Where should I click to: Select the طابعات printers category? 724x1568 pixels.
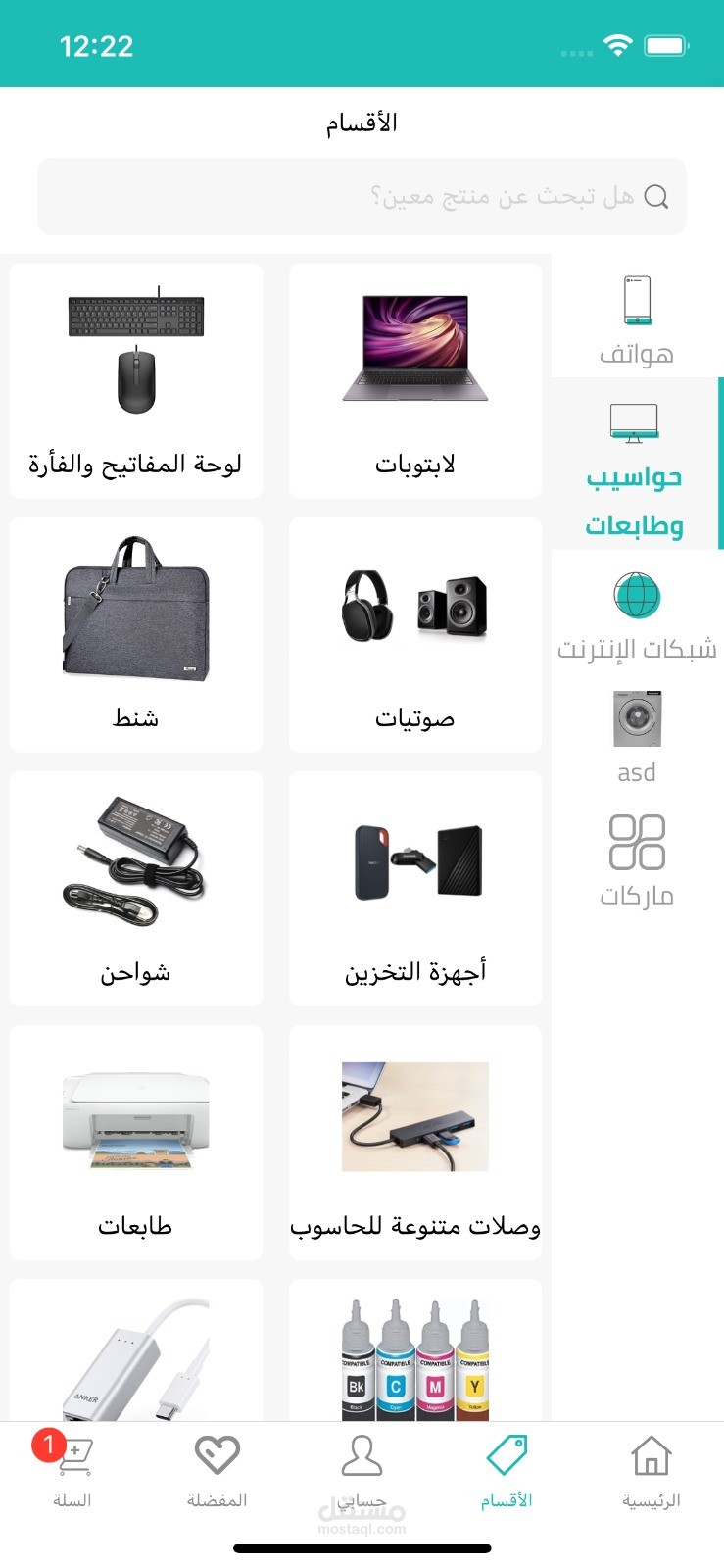[x=135, y=1142]
